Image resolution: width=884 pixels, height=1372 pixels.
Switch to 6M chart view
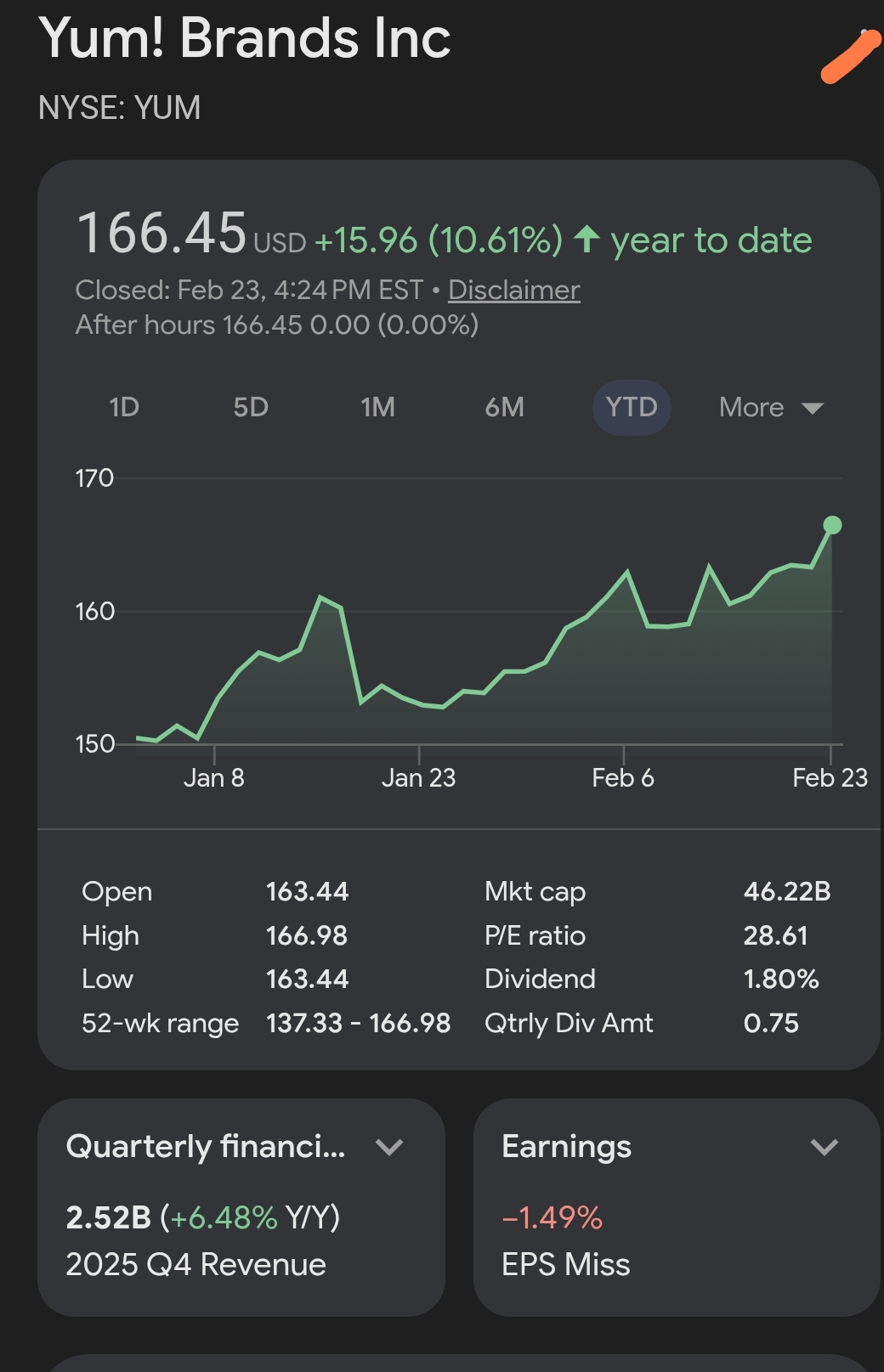504,408
